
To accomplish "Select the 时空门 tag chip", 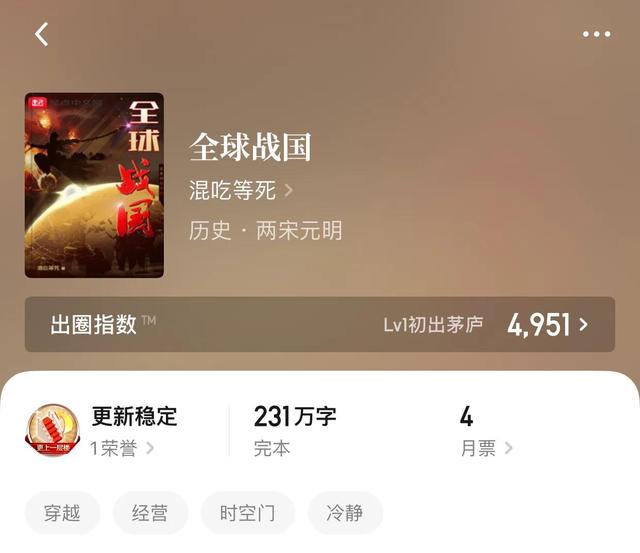I will click(x=248, y=514).
